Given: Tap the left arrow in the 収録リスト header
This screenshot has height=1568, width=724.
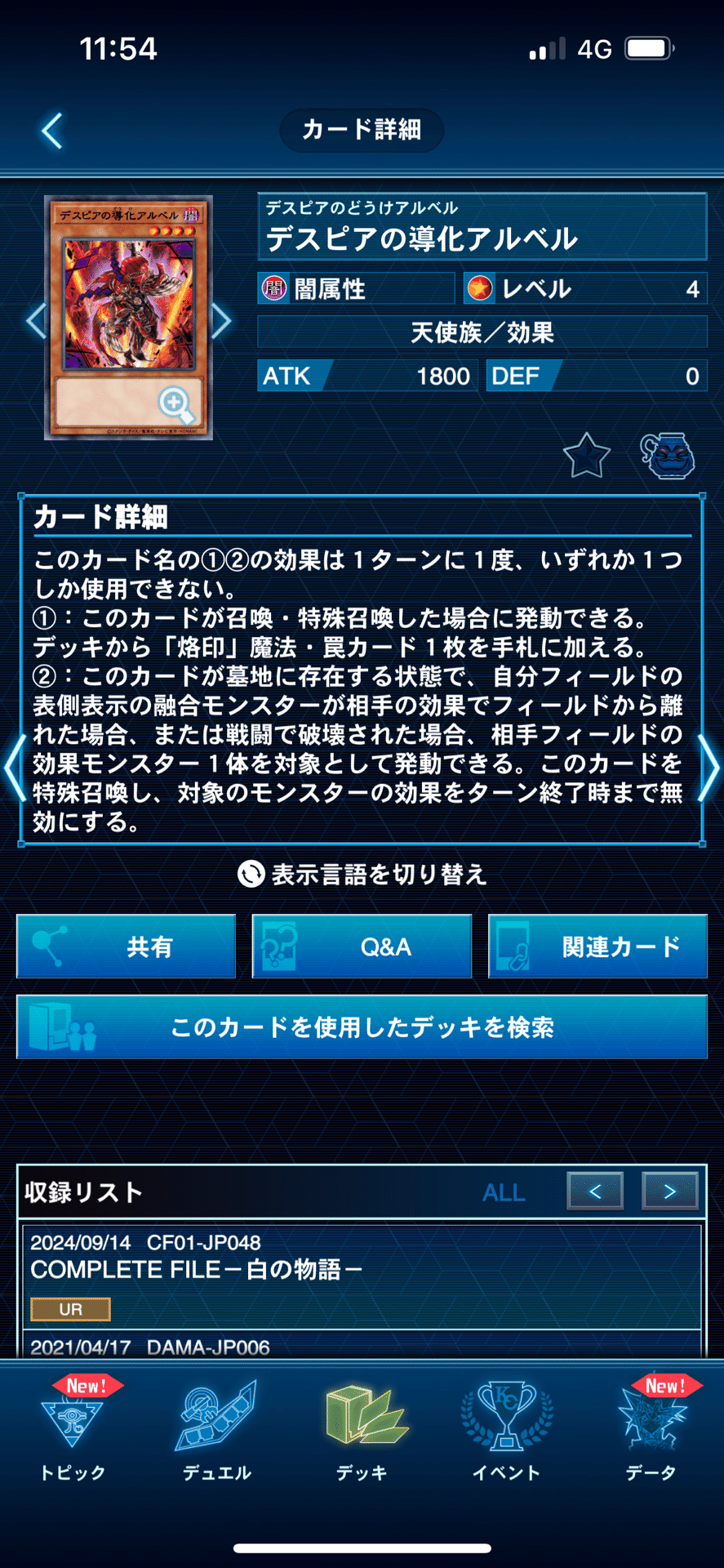Looking at the screenshot, I should click(x=595, y=1192).
